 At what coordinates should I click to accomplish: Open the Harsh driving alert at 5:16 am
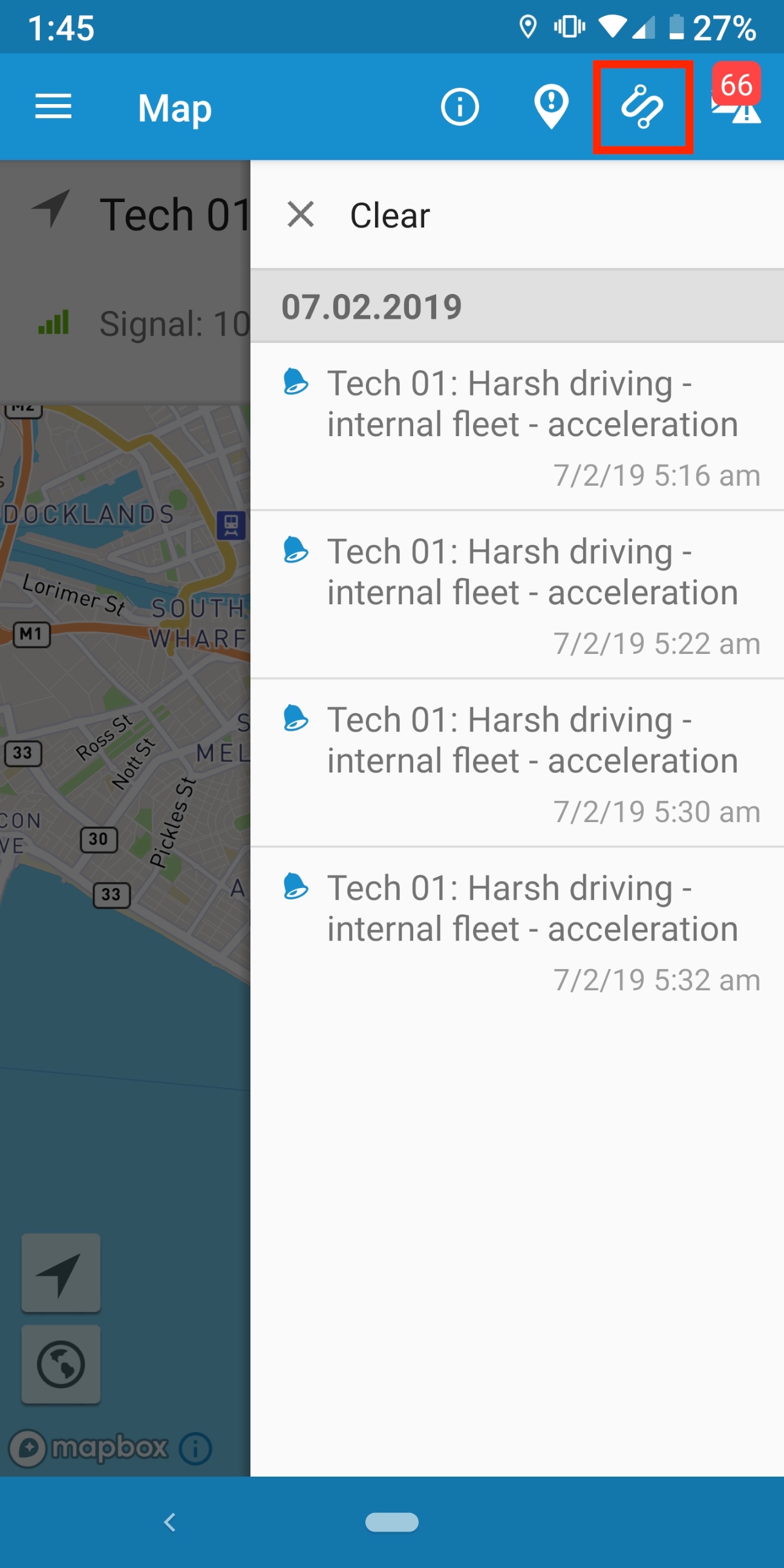pyautogui.click(x=516, y=426)
